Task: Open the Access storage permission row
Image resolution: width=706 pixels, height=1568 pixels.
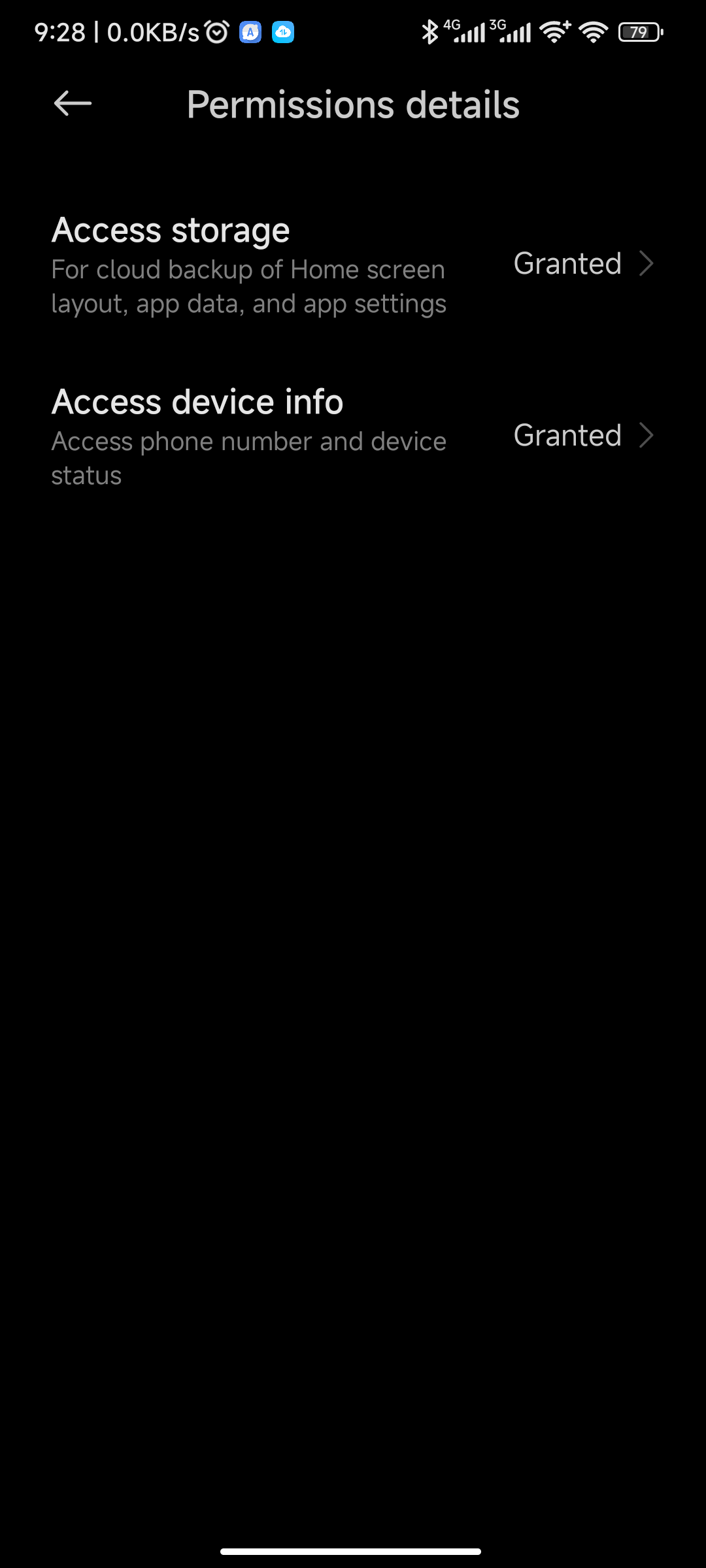Action: 353,265
